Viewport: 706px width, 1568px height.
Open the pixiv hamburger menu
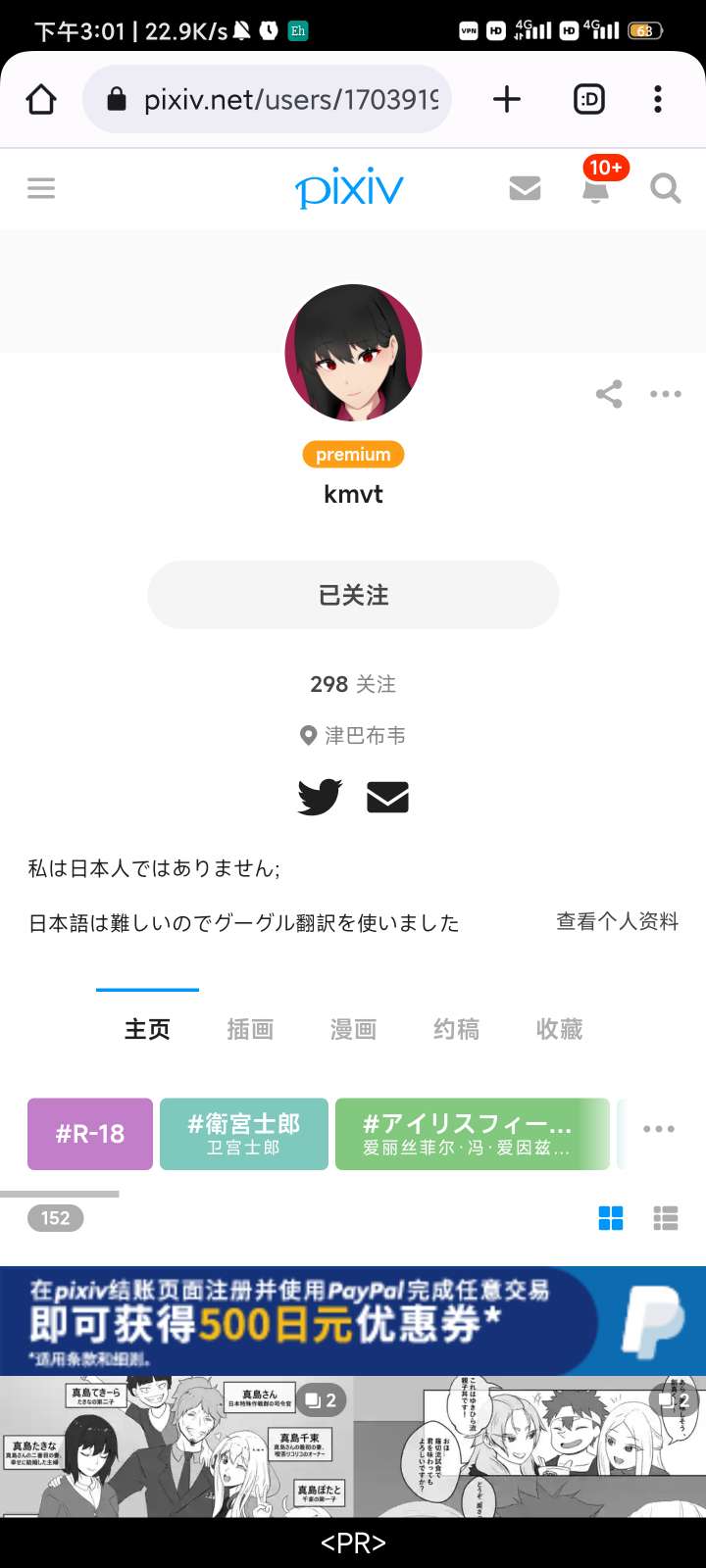tap(41, 188)
